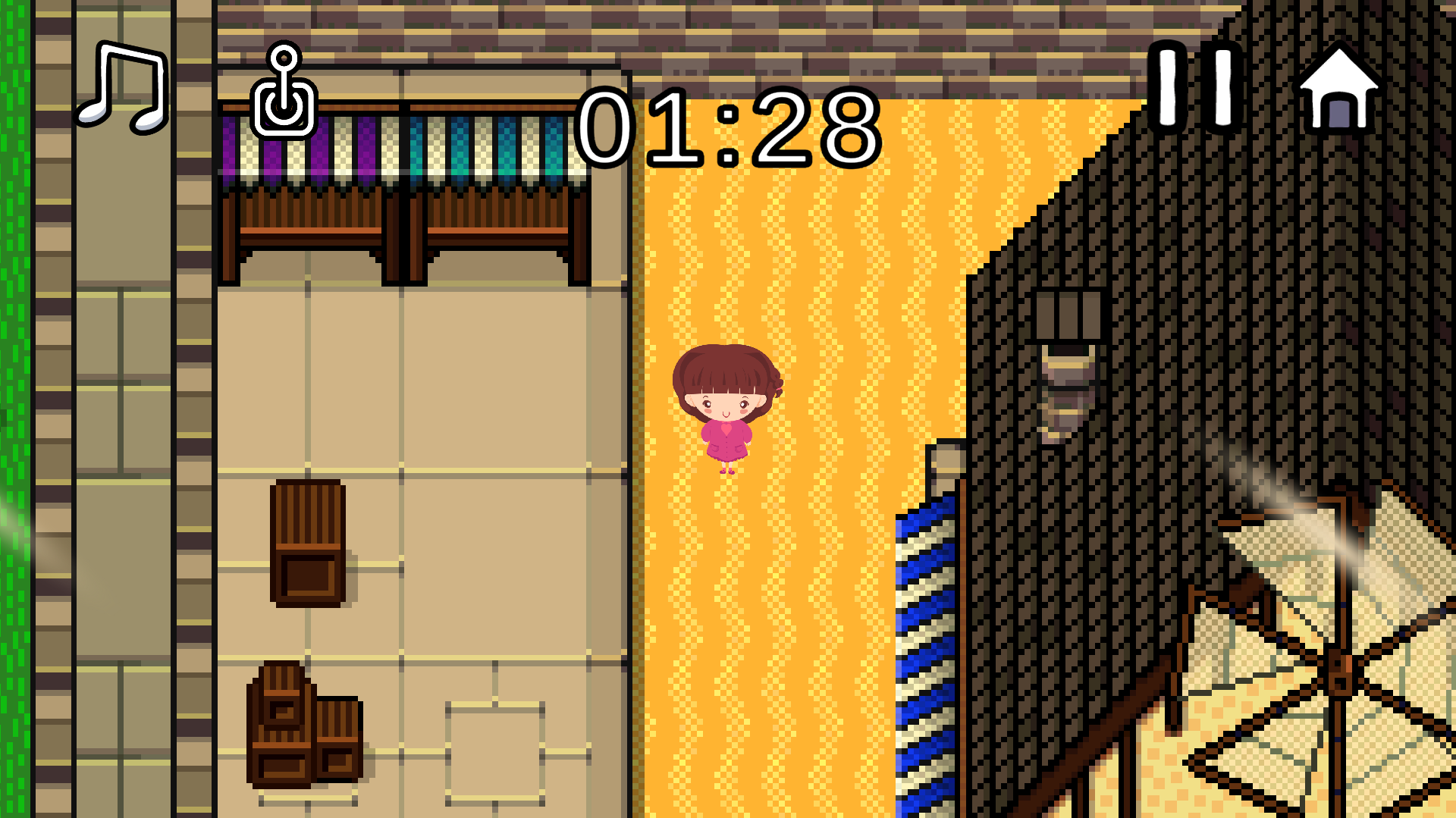
Task: Return to the home menu
Action: 1338,89
